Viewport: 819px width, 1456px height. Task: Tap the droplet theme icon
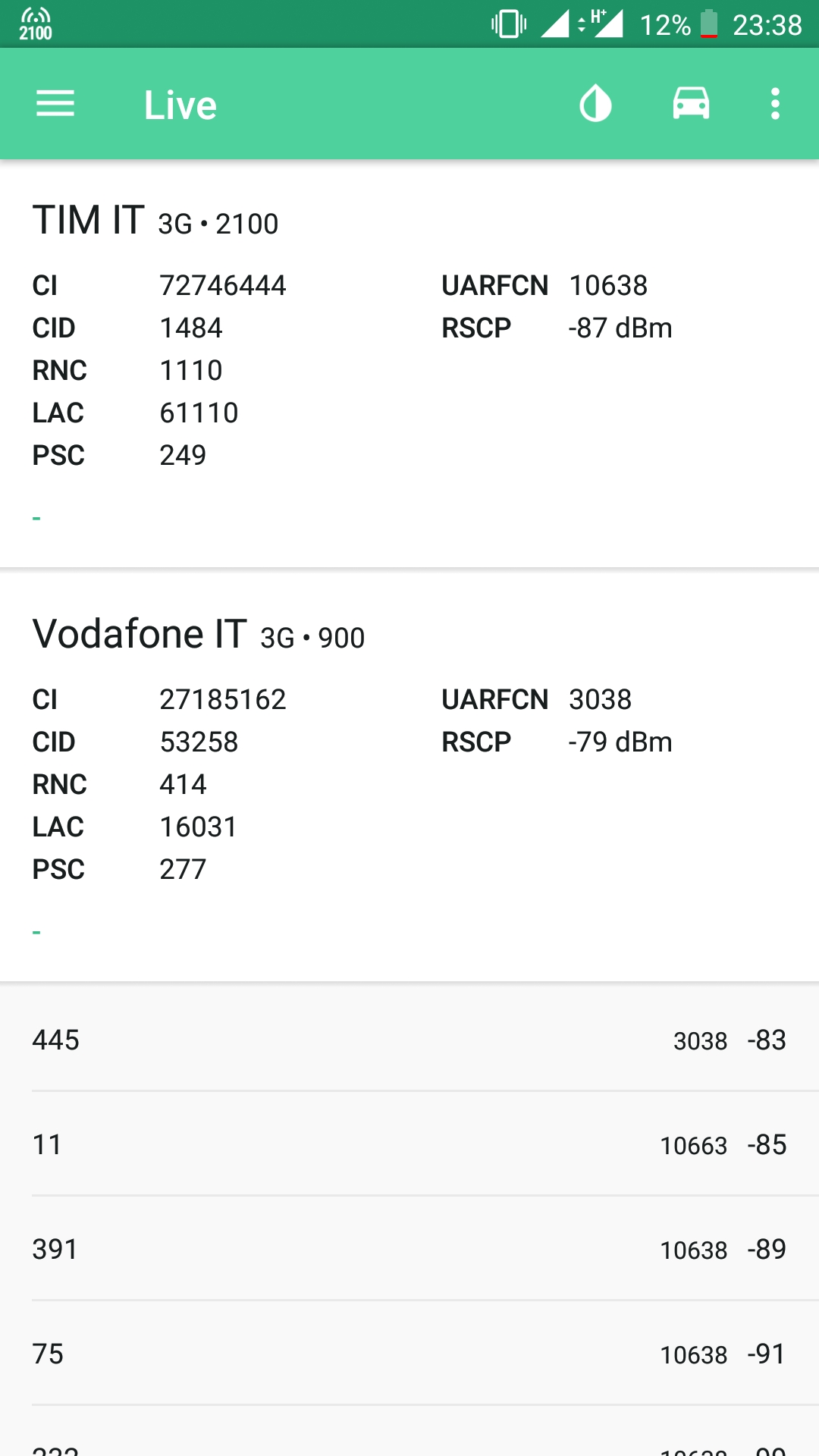tap(595, 104)
